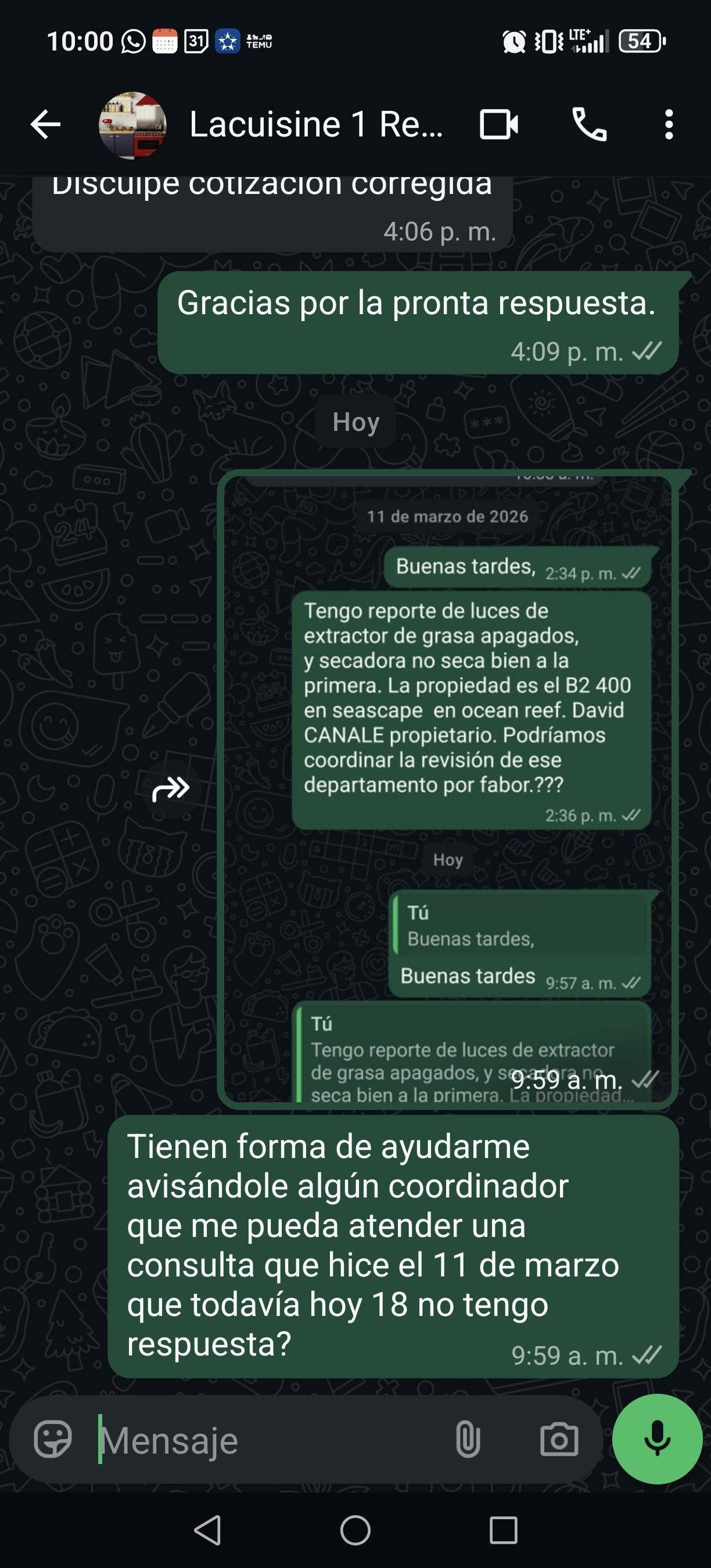
Task: Open the chat overflow menu
Action: (x=669, y=125)
